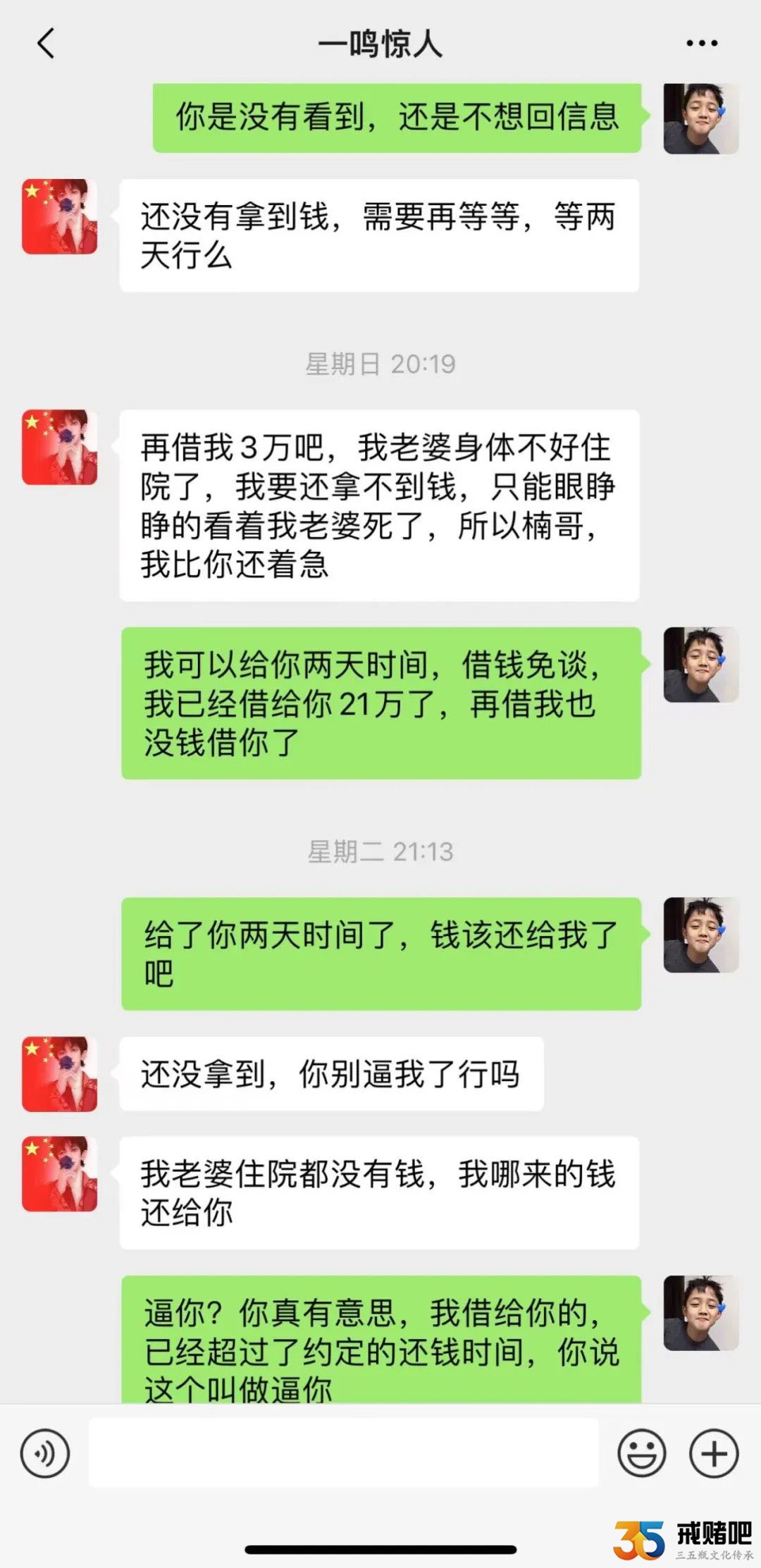Open my avatar beside 你是没有看到 message
The image size is (761, 1568).
[700, 118]
